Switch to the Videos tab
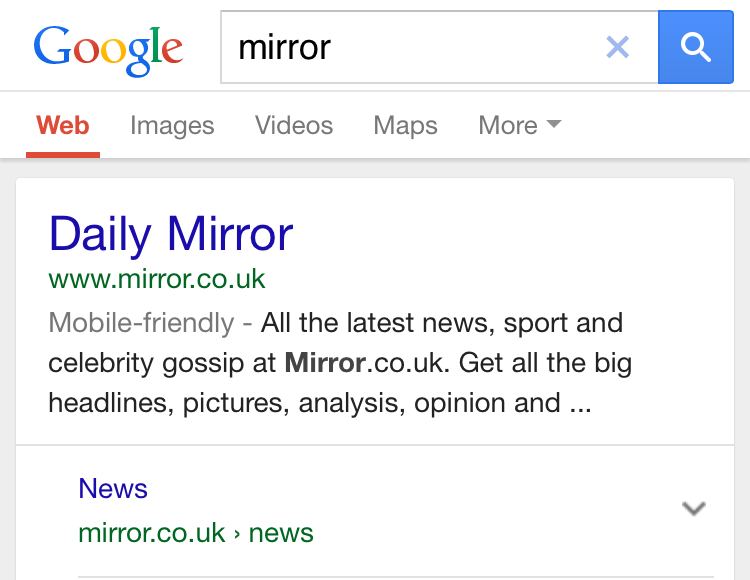 click(293, 125)
